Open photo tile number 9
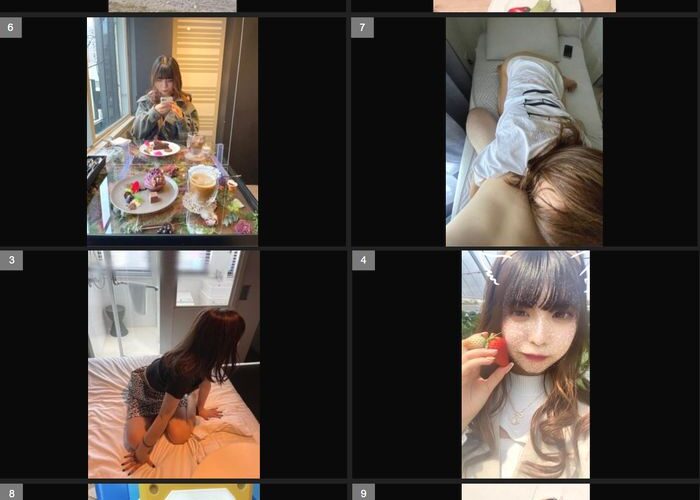Viewport: 700px width, 500px height. point(524,492)
